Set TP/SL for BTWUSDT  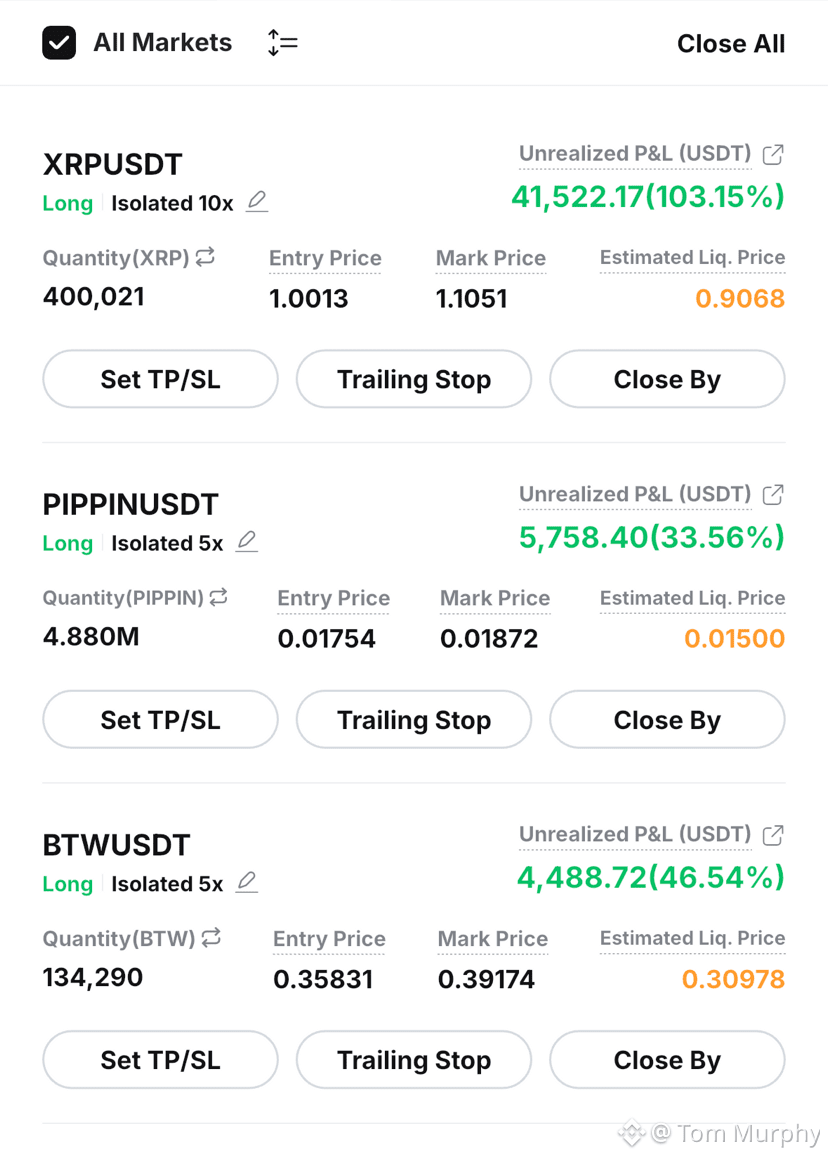pyautogui.click(x=160, y=1060)
